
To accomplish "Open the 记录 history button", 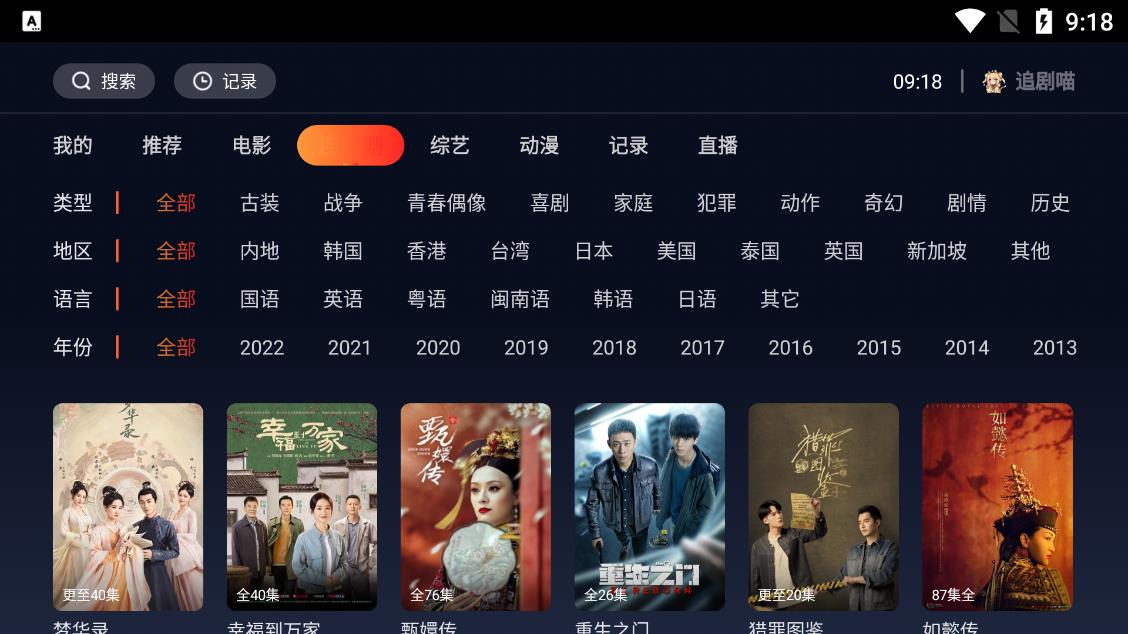I will 225,81.
